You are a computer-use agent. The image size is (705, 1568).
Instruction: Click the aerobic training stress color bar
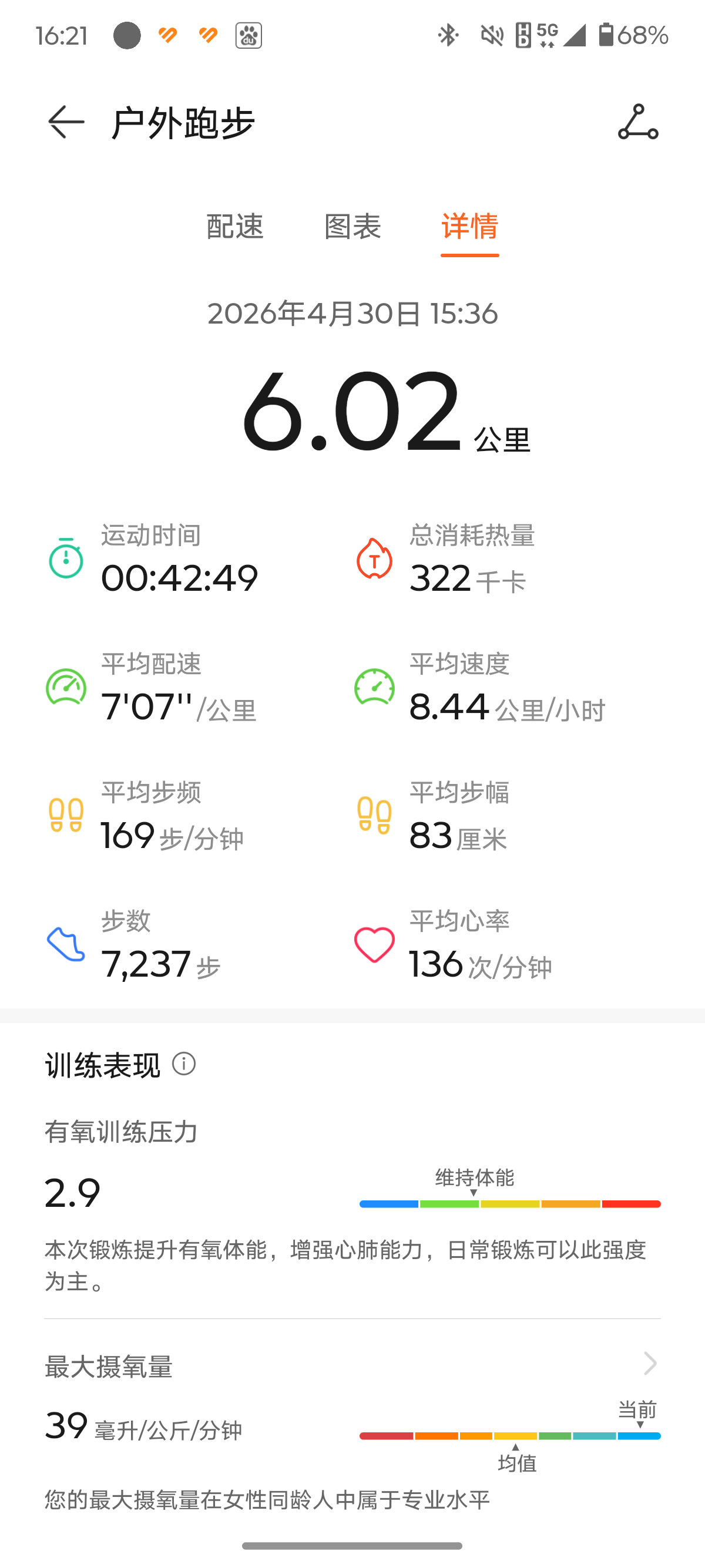510,1203
